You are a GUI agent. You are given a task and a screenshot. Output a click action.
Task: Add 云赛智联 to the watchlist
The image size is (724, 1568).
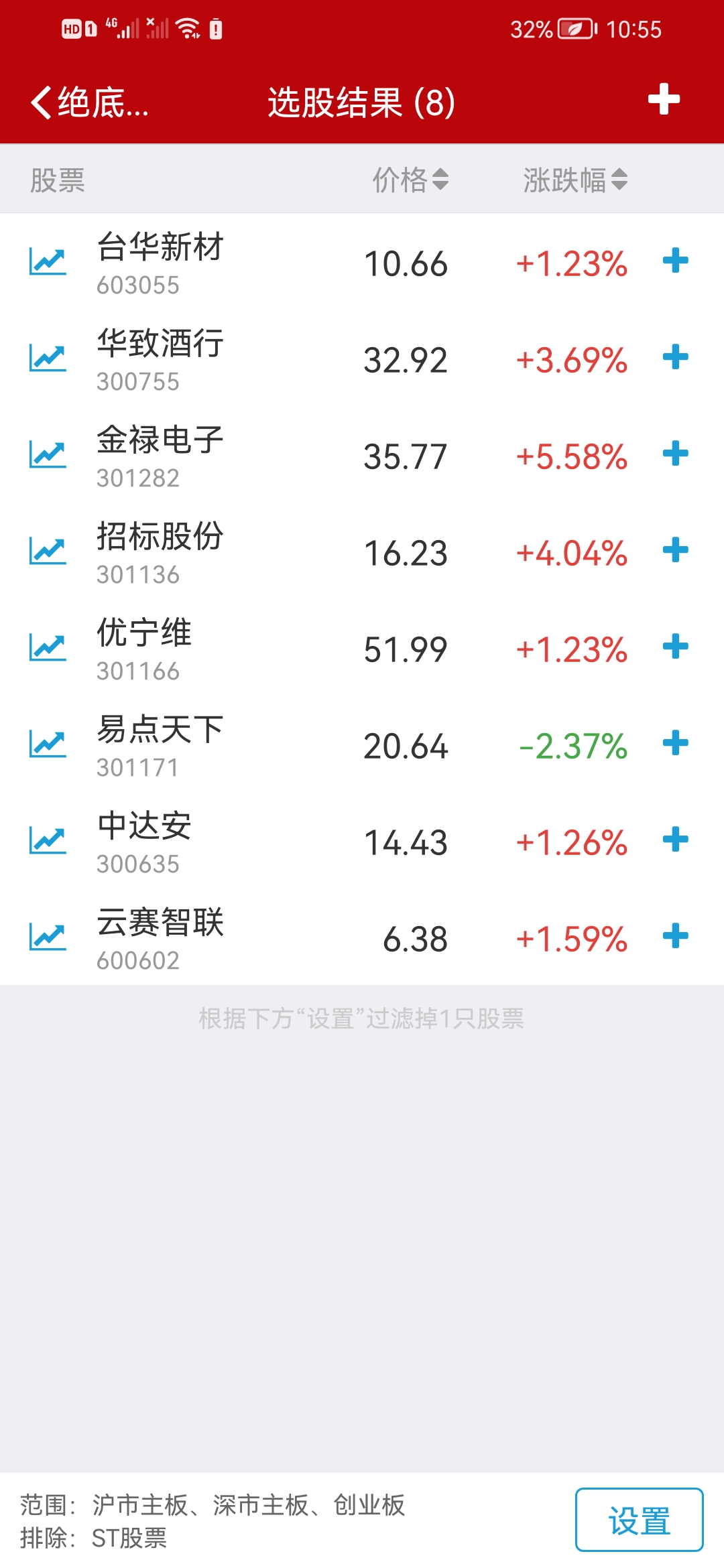pyautogui.click(x=675, y=936)
